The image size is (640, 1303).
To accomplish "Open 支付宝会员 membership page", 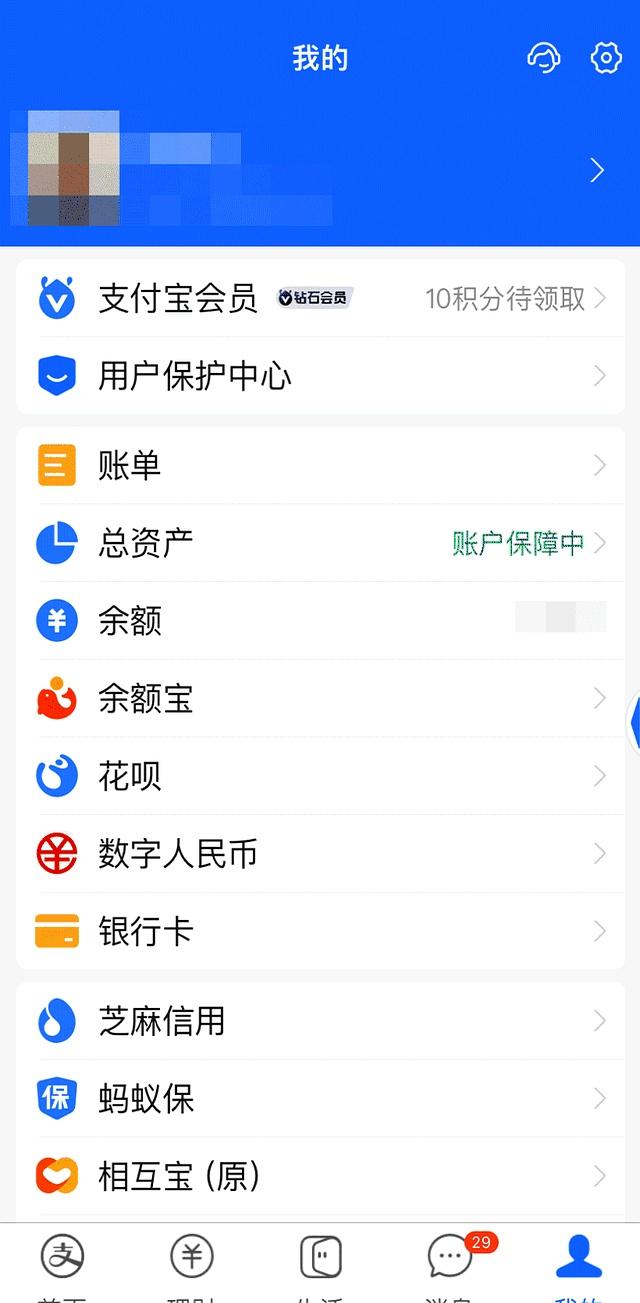I will point(320,298).
